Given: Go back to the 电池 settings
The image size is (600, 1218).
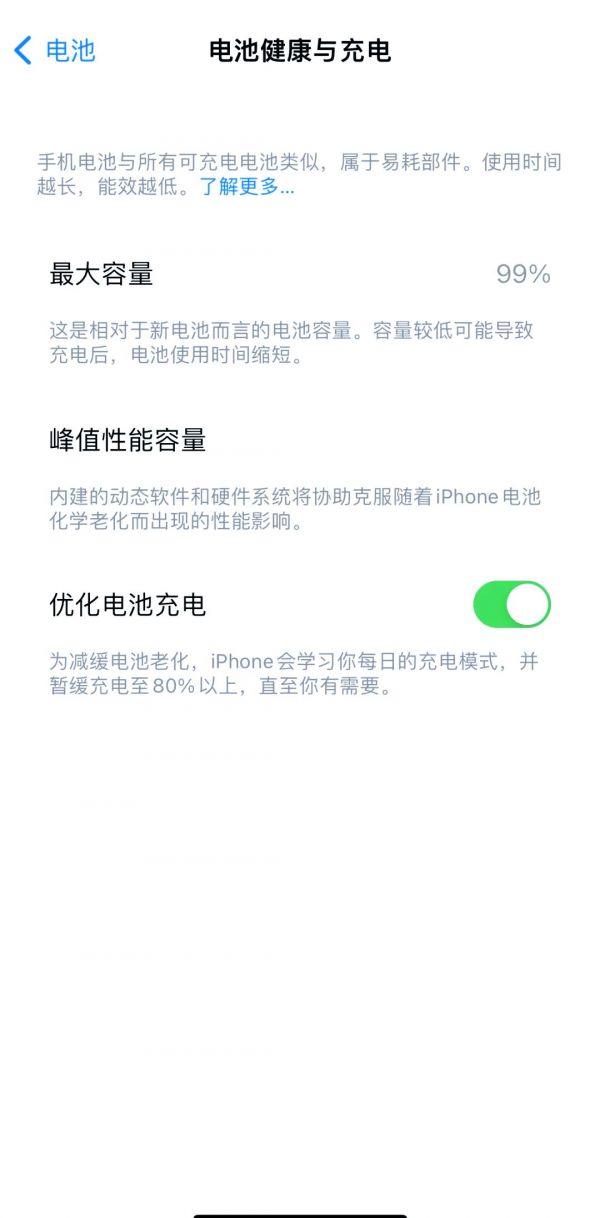Looking at the screenshot, I should (x=55, y=50).
